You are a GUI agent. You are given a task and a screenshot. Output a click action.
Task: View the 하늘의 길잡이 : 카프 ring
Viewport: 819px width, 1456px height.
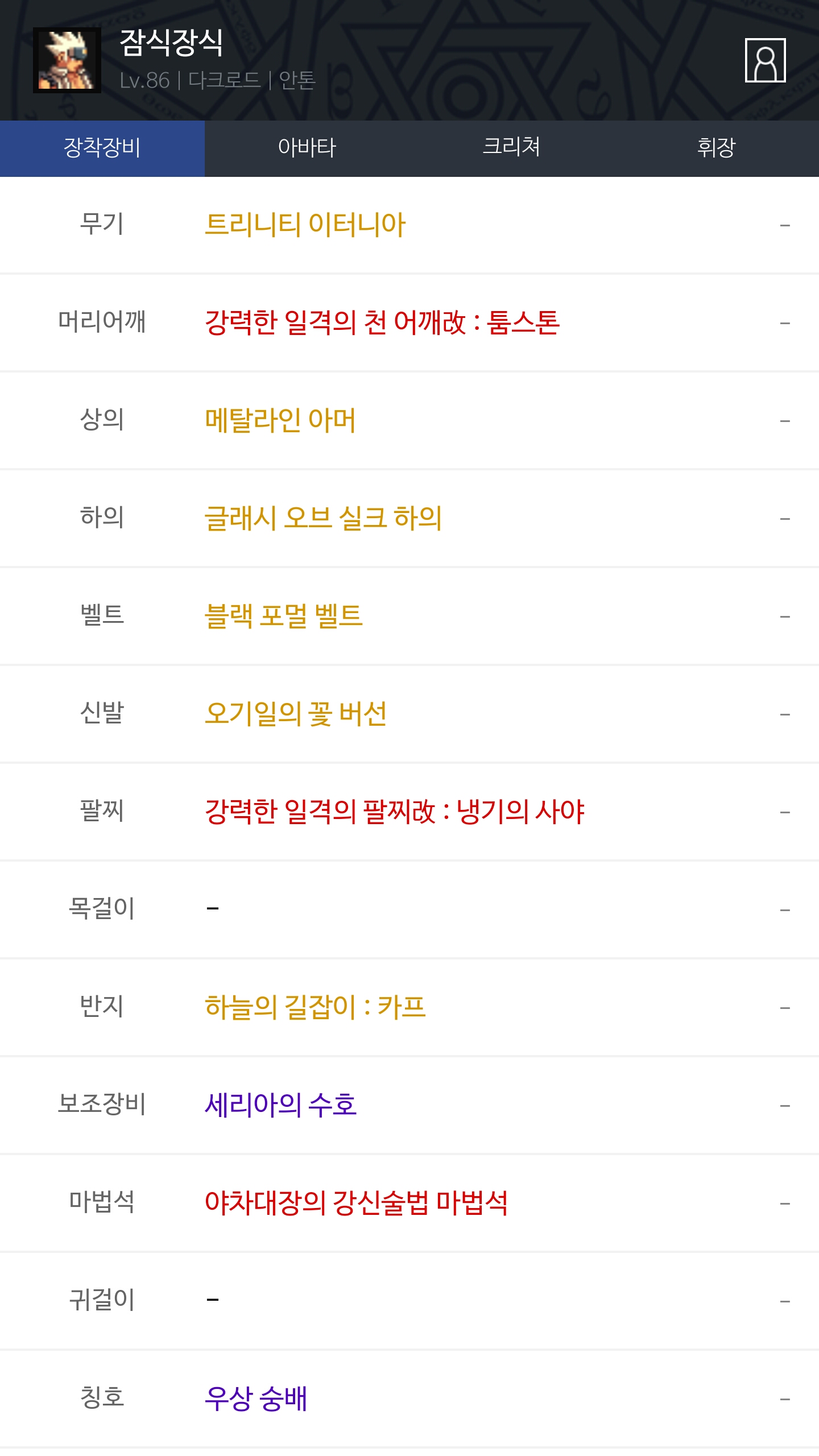(x=315, y=1007)
